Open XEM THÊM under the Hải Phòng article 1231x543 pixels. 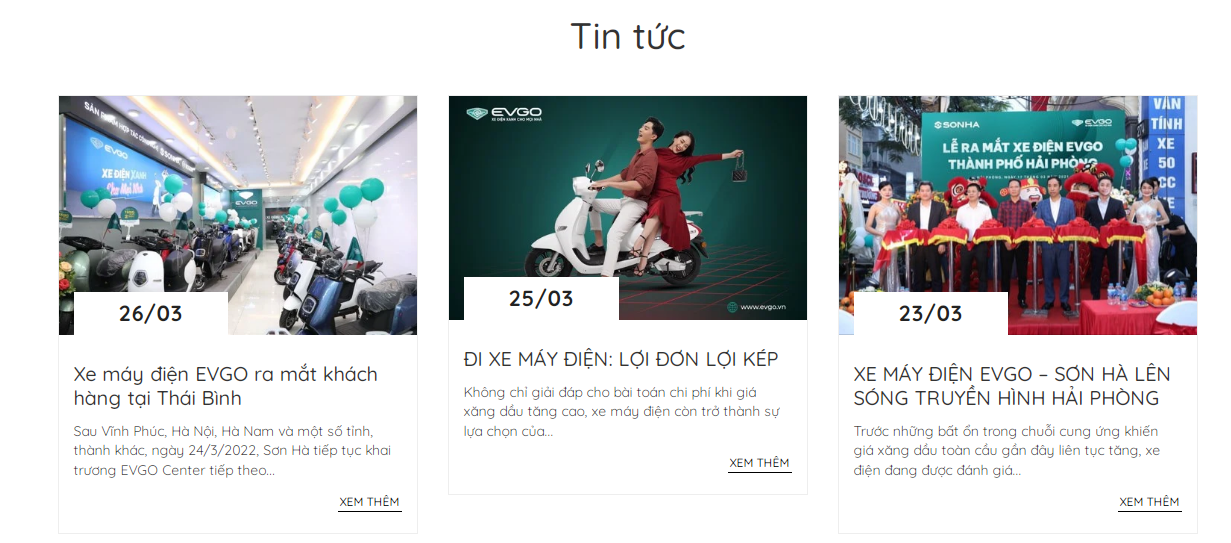(1149, 502)
